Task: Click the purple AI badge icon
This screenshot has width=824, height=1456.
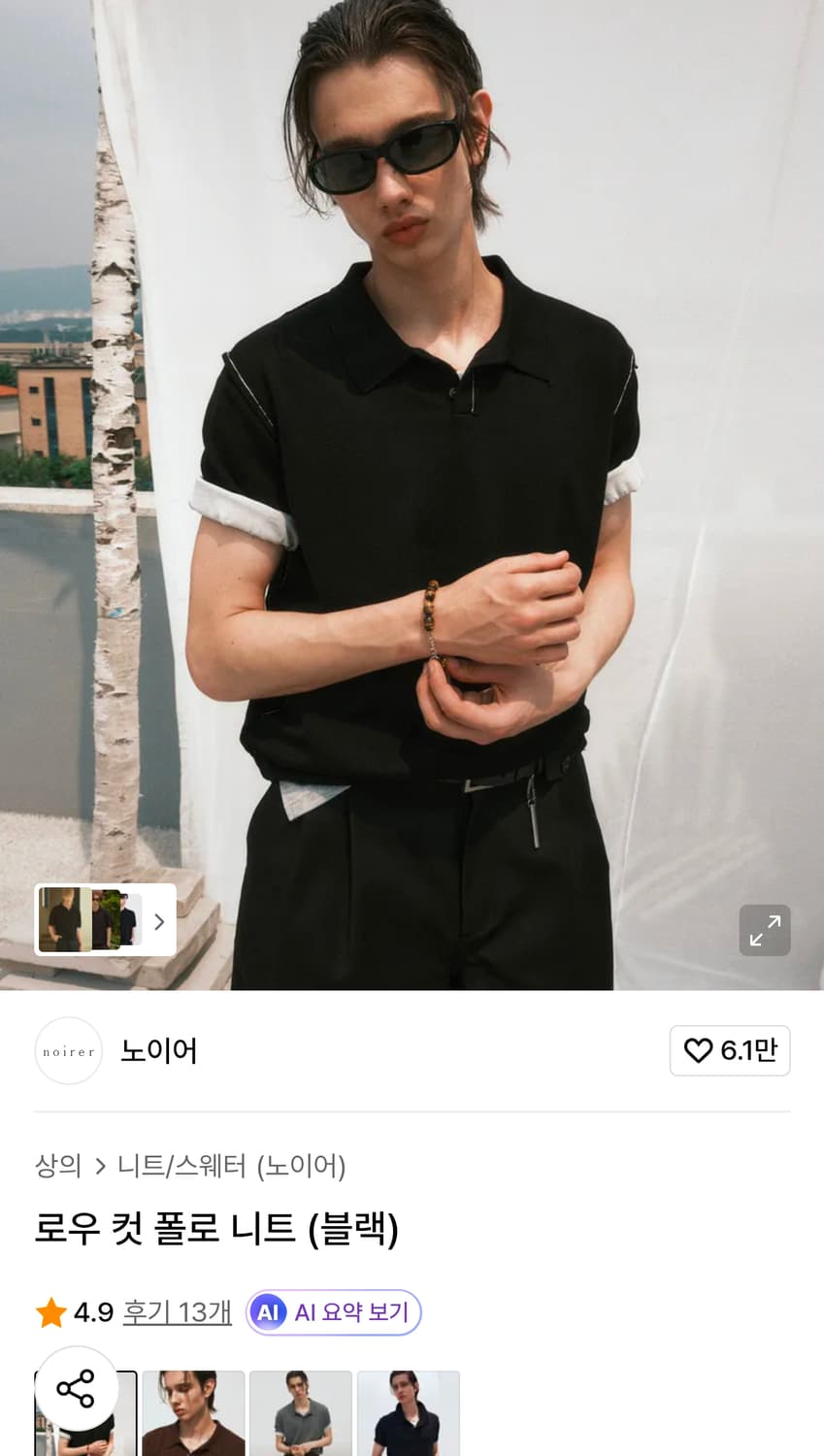Action: coord(268,1312)
